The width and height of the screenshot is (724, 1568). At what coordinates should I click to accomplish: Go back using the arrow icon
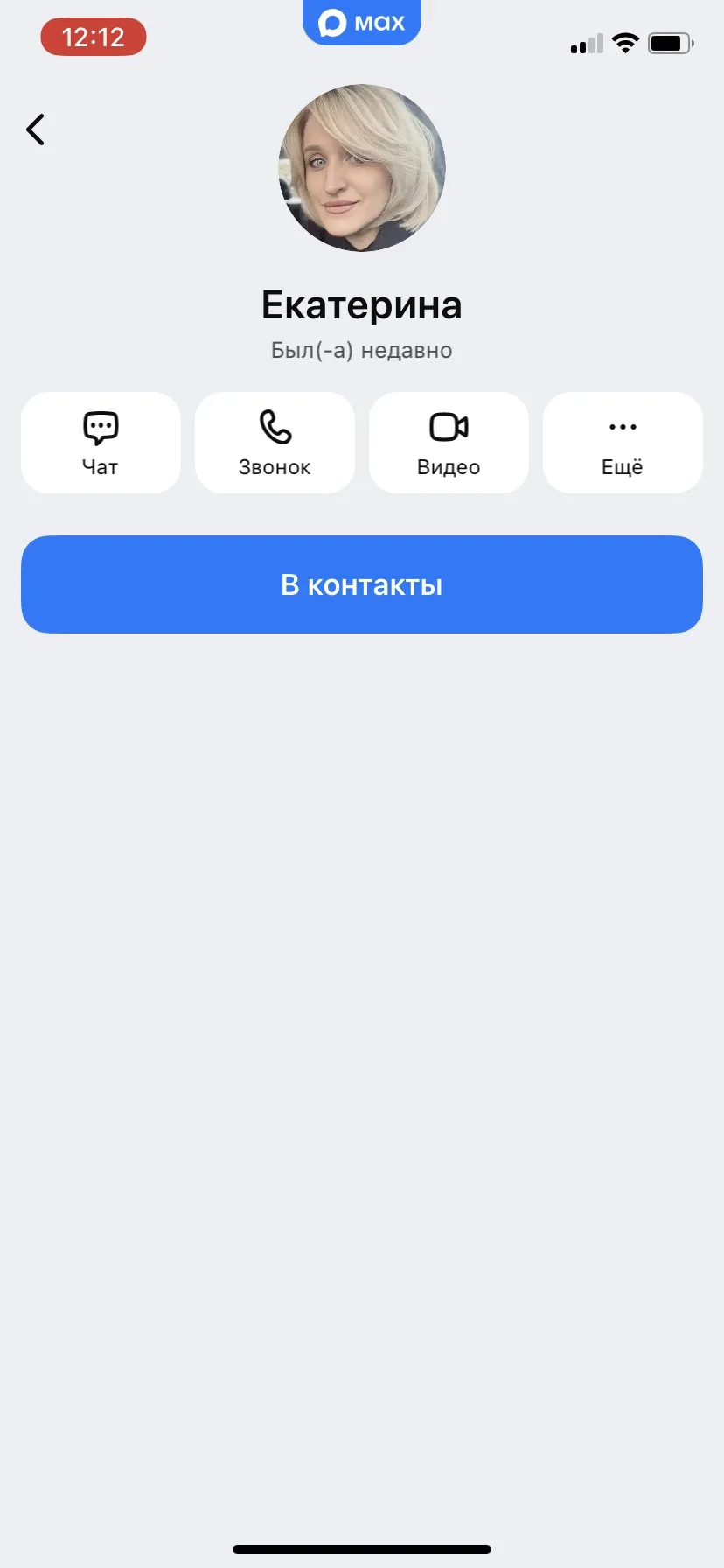[36, 129]
